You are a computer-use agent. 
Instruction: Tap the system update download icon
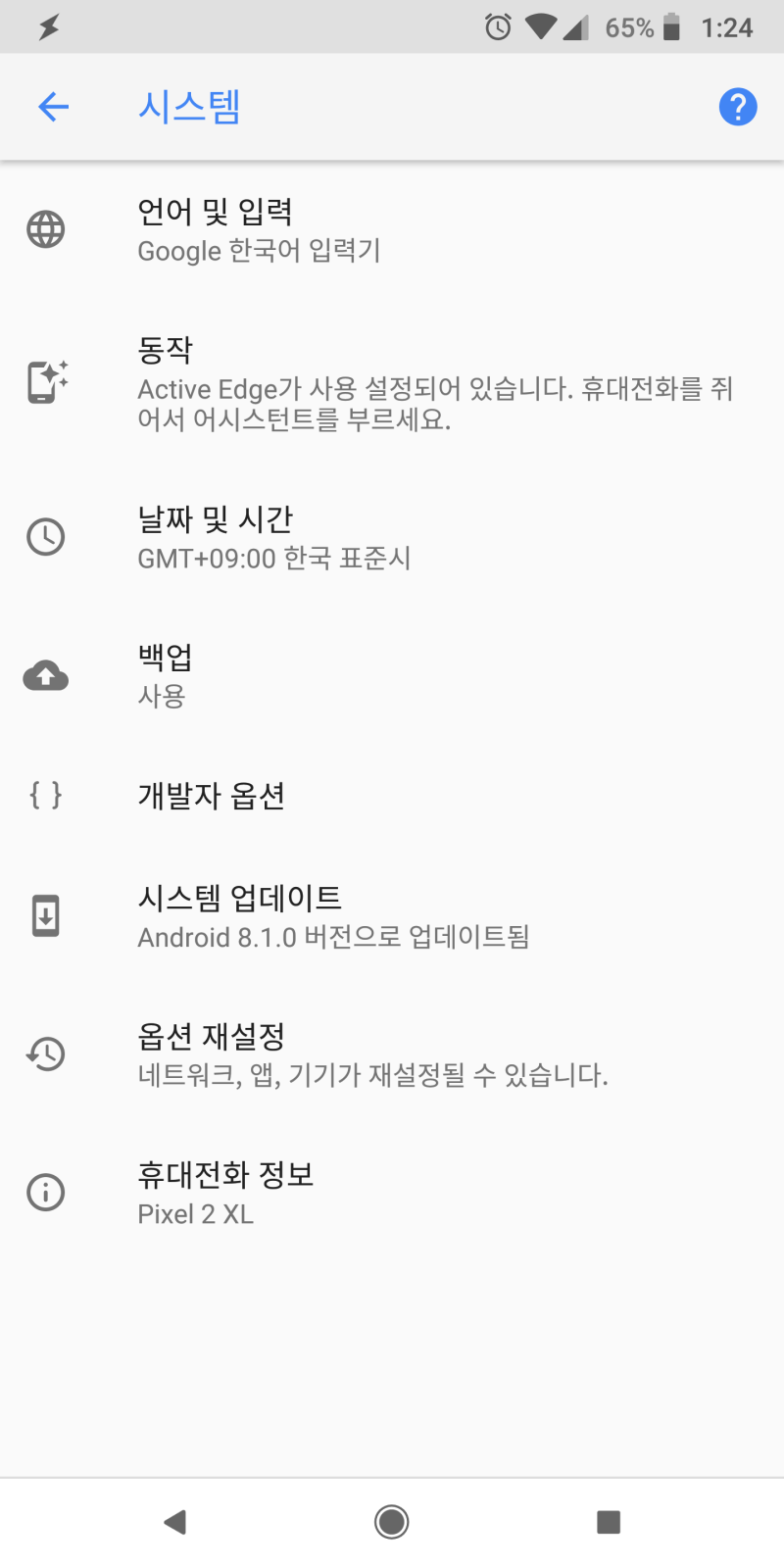(x=44, y=915)
